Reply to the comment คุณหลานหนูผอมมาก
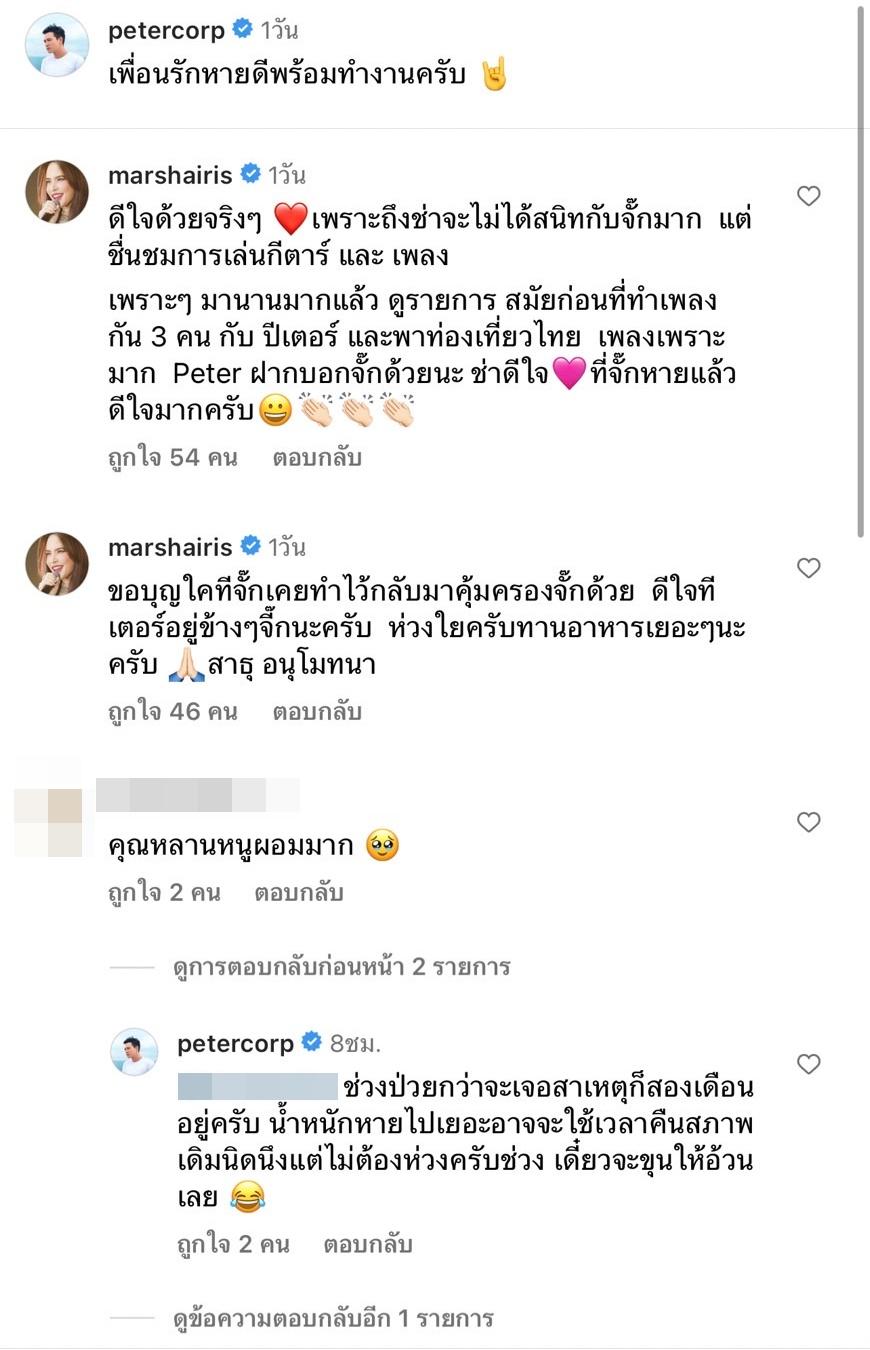The width and height of the screenshot is (870, 1350). (298, 892)
